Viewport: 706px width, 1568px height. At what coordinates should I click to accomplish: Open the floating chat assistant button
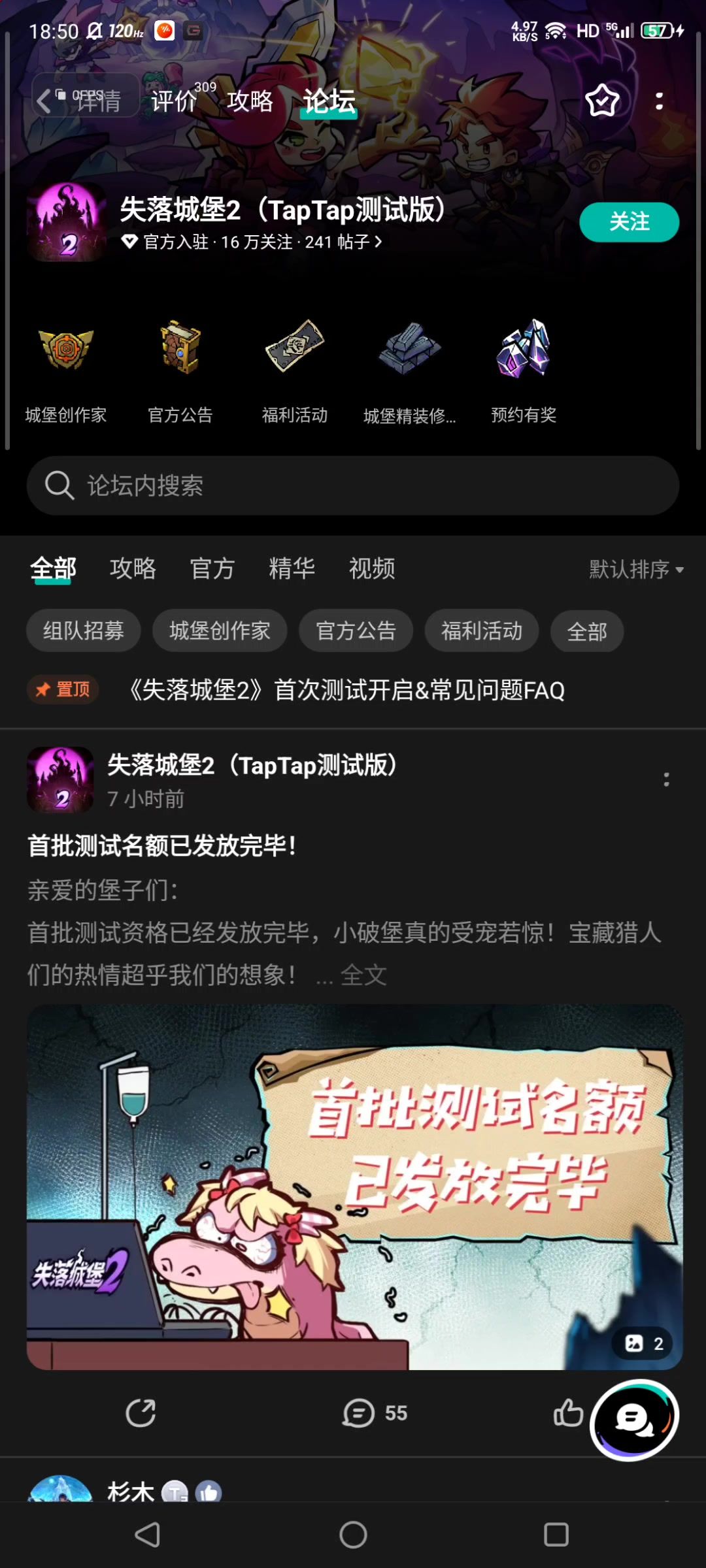point(633,1419)
